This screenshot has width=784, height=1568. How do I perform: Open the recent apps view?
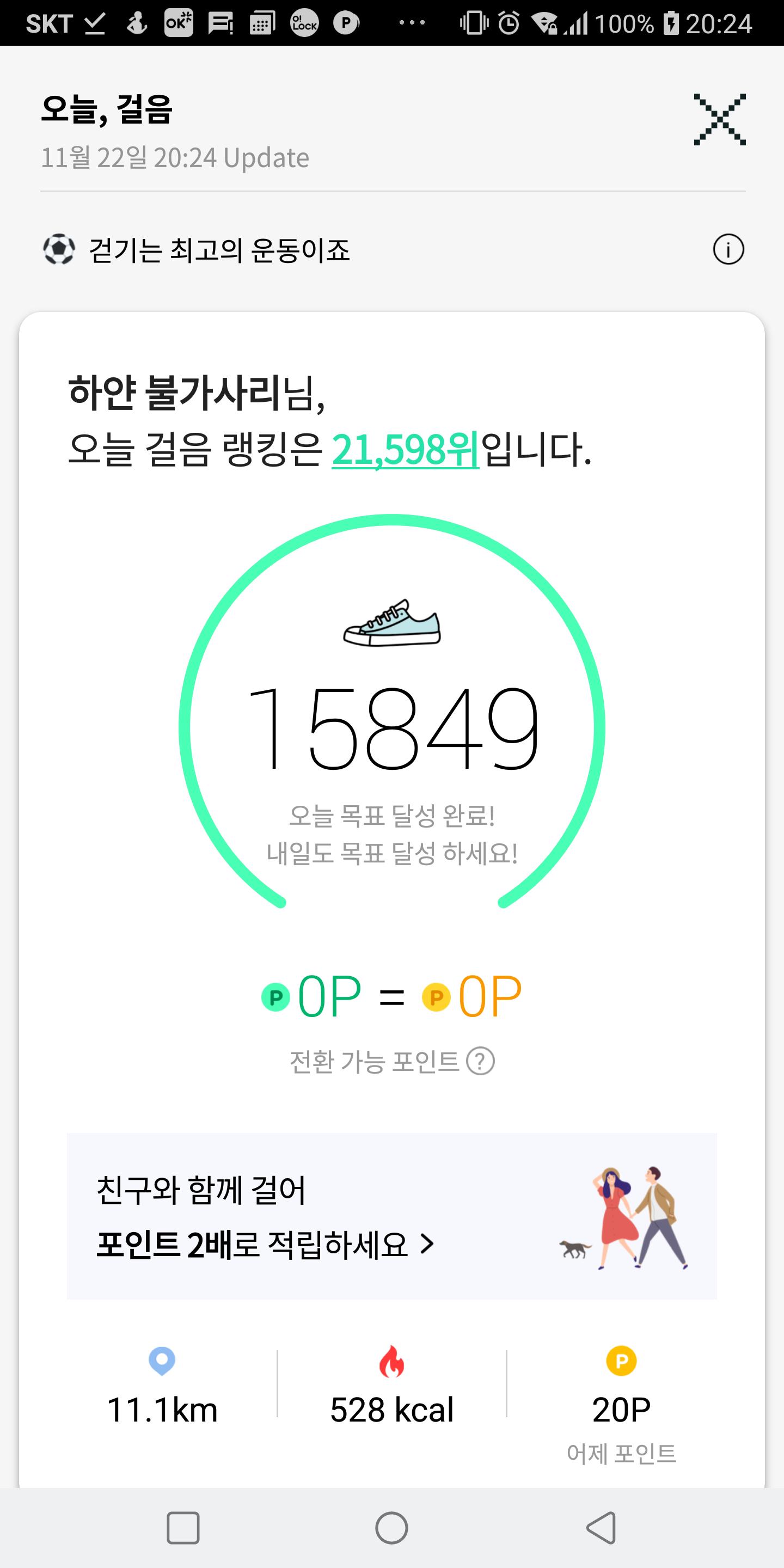(182, 1527)
